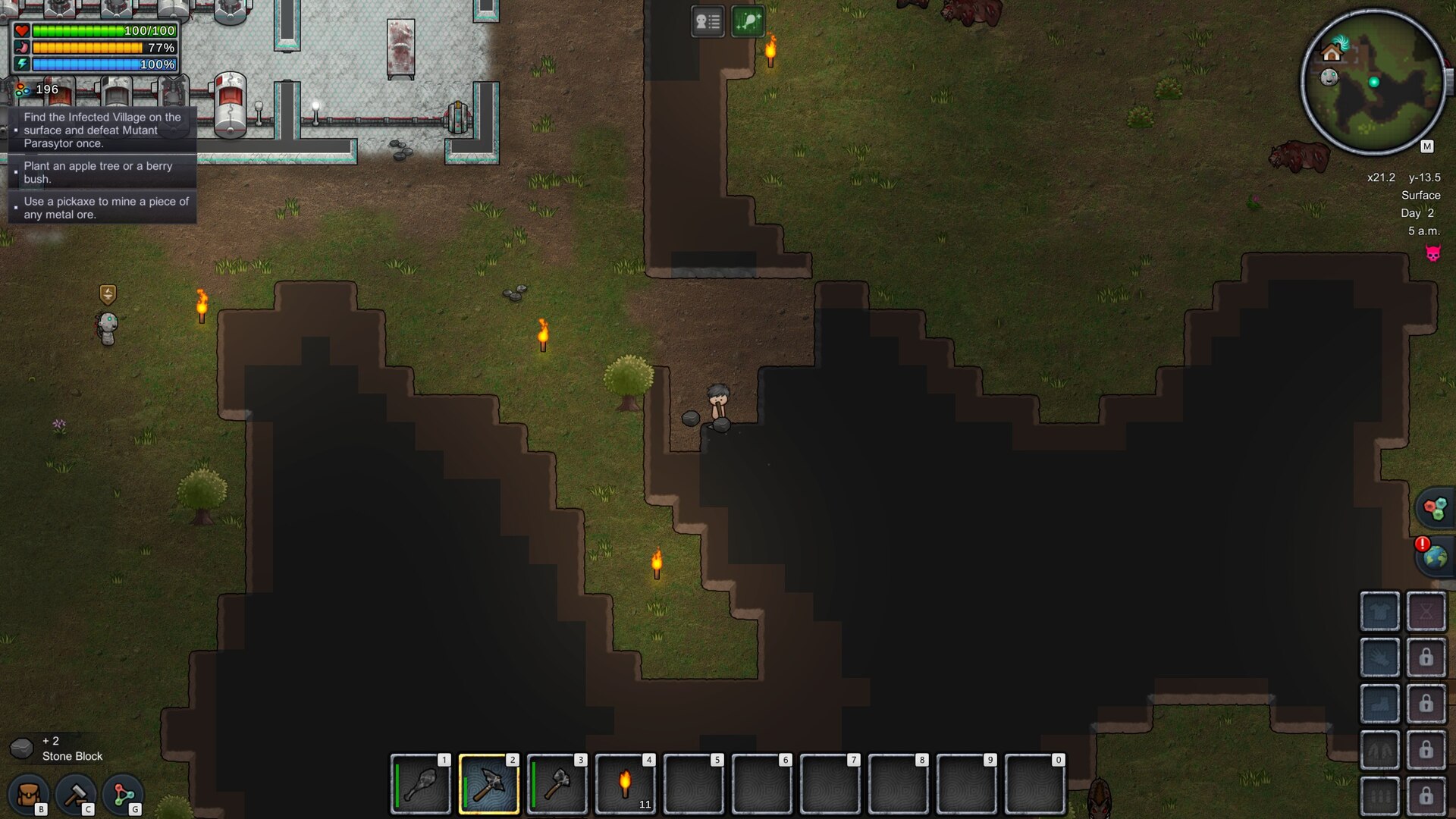Image resolution: width=1456 pixels, height=819 pixels.
Task: Select empty hotbar slot 5
Action: [694, 784]
